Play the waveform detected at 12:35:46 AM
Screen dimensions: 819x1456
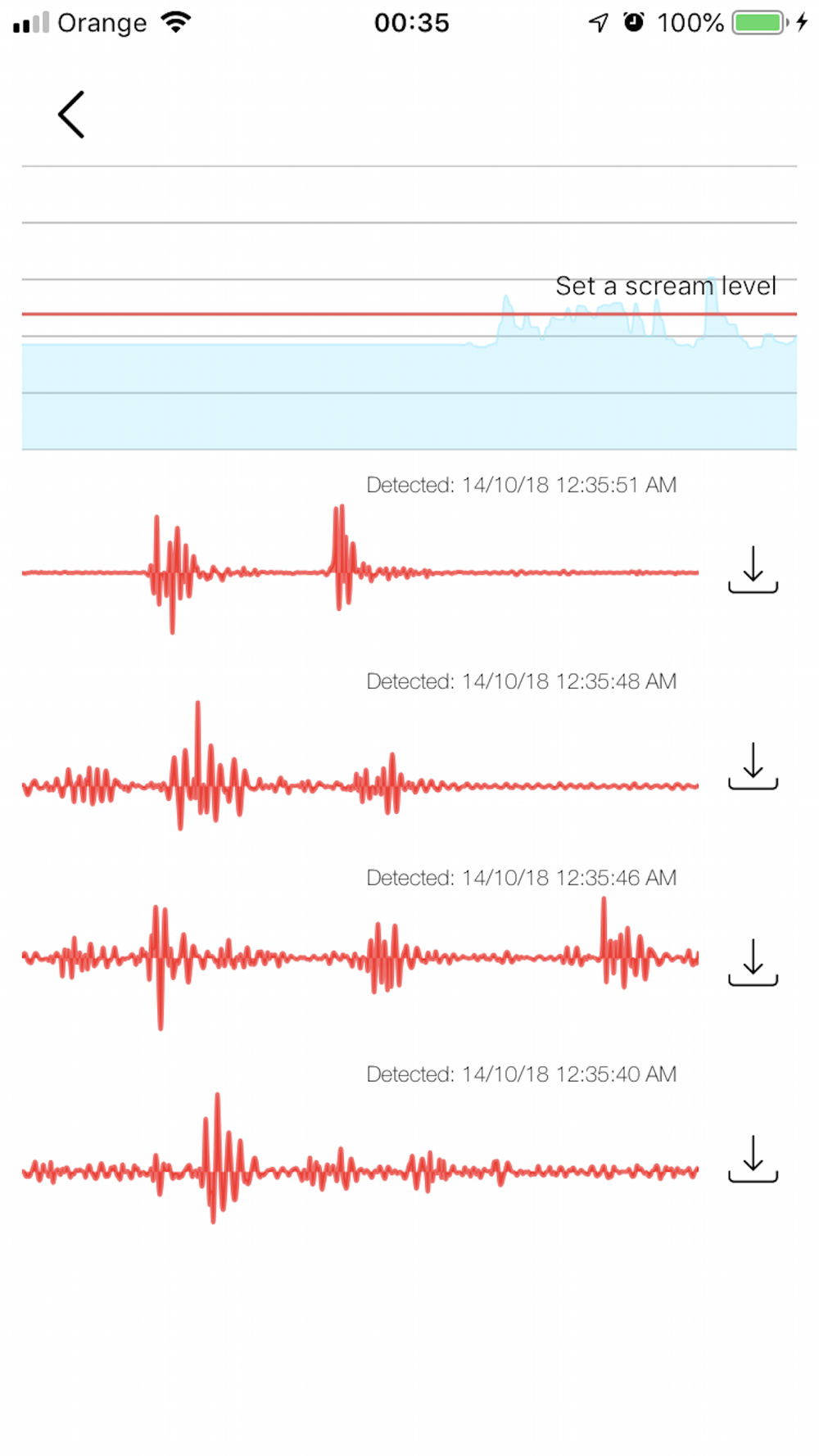coord(360,956)
